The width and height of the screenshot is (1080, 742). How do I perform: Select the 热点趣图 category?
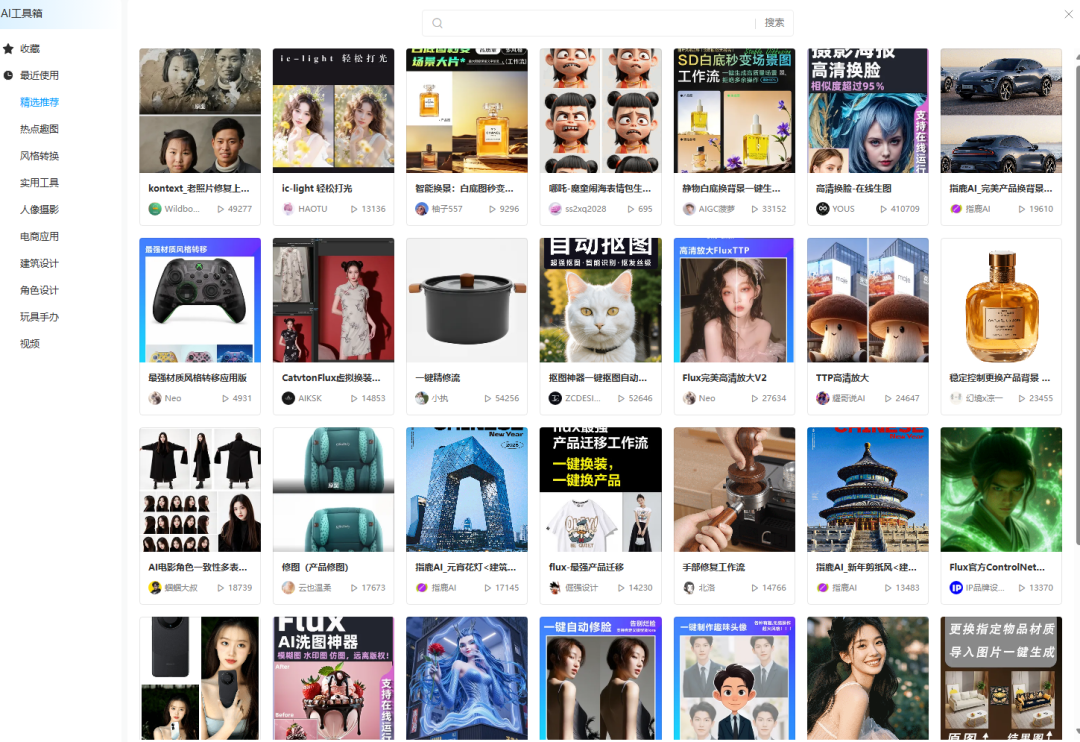[39, 129]
